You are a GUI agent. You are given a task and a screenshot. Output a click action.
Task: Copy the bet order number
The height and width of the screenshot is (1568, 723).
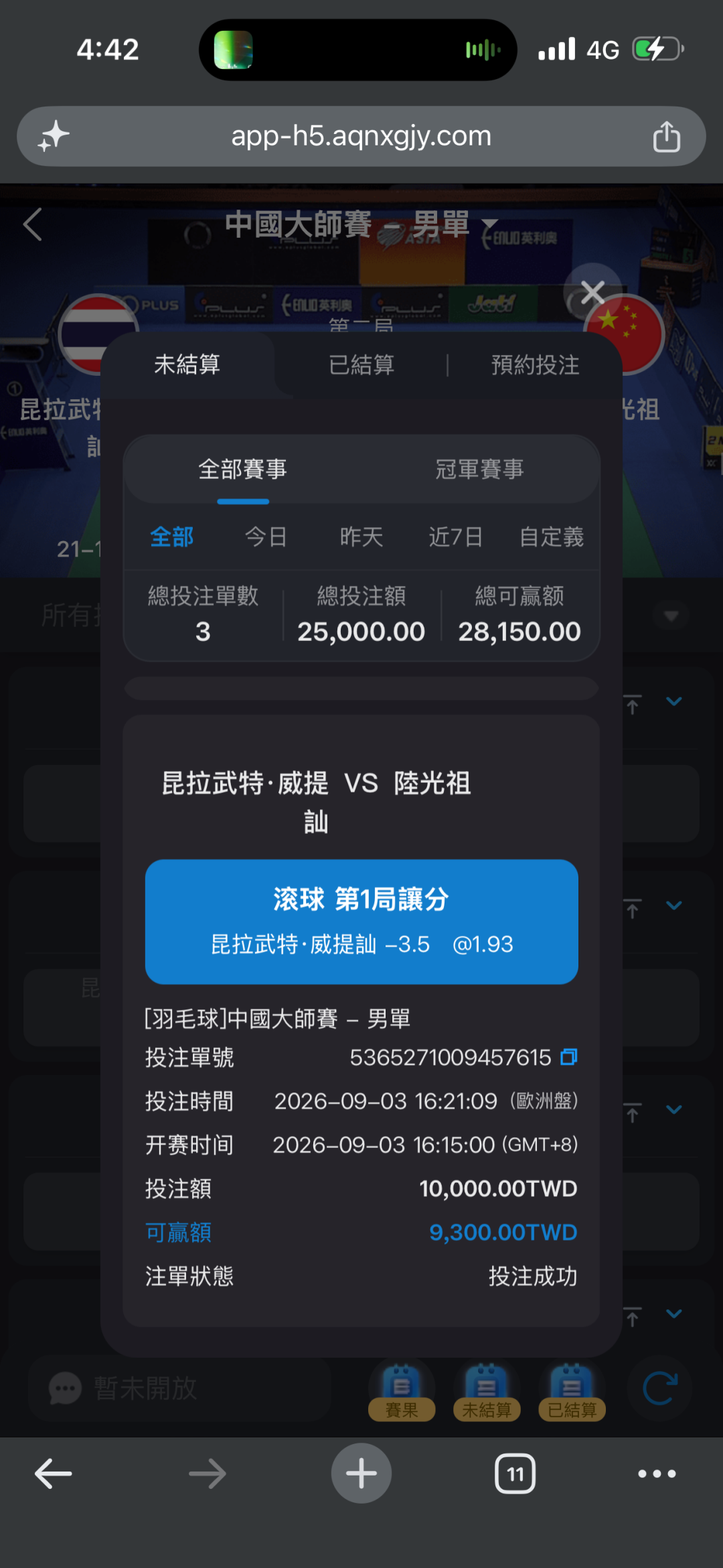[x=569, y=1057]
